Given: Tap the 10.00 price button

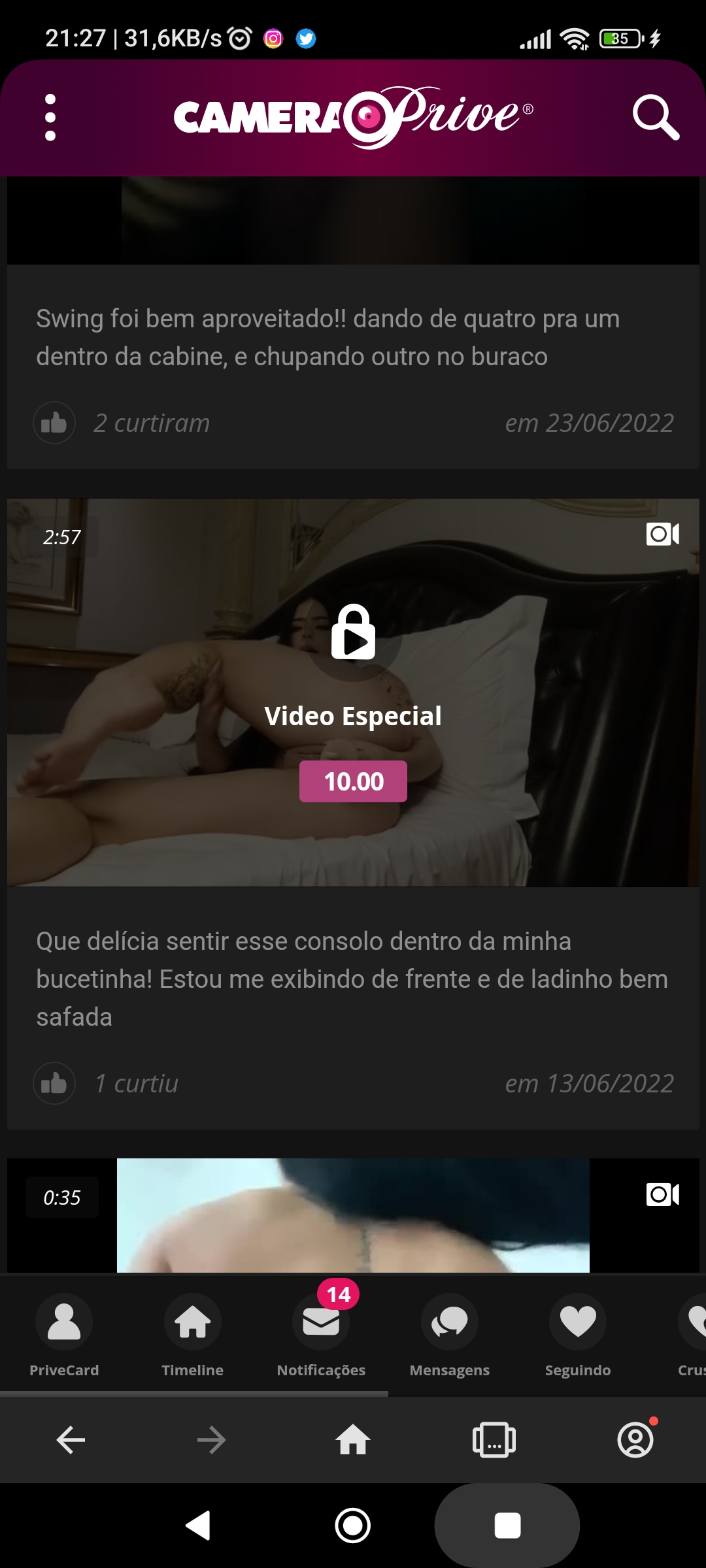Looking at the screenshot, I should [x=353, y=781].
